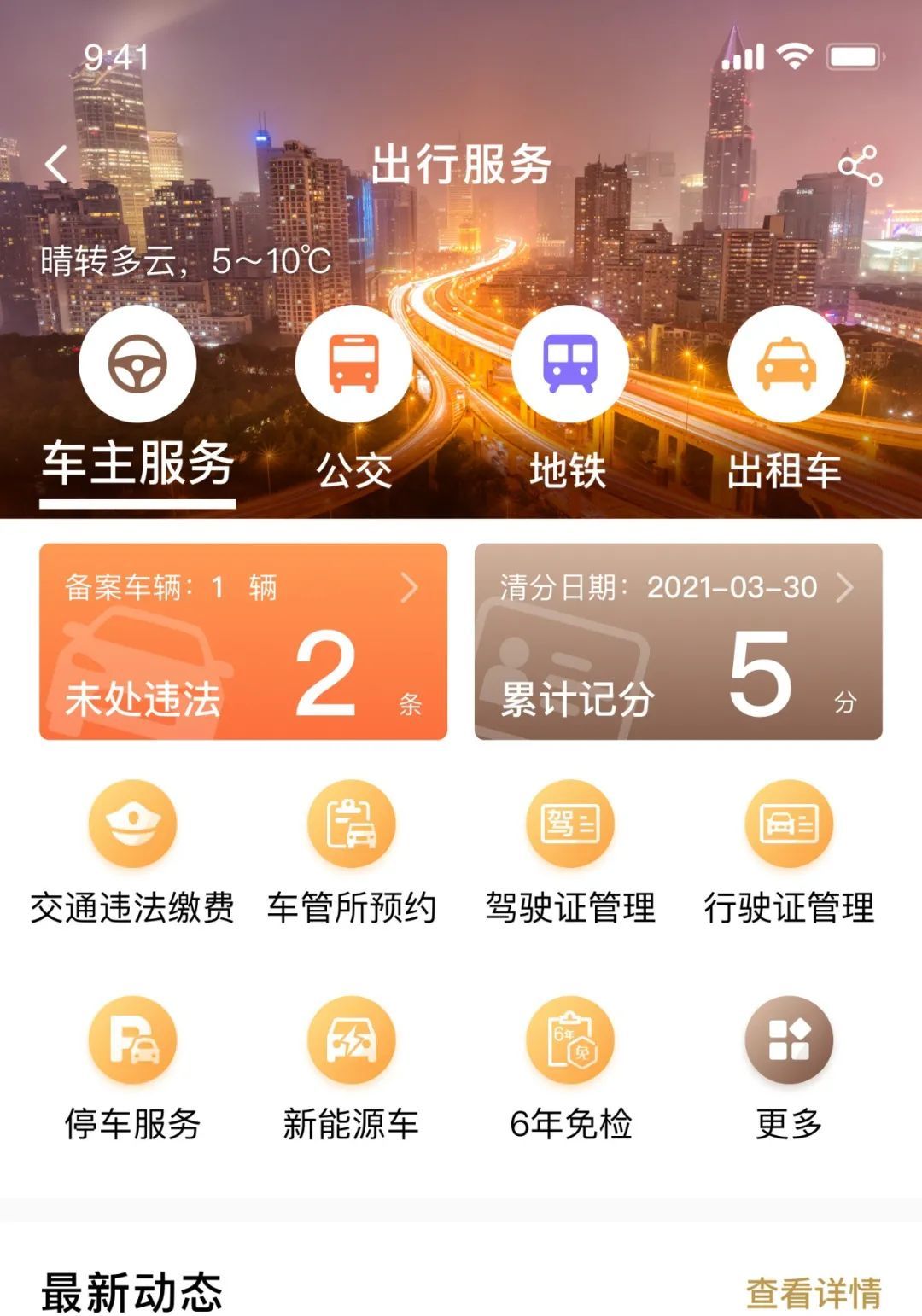Open 行驶证管理
This screenshot has width=922, height=1316.
coord(789,852)
